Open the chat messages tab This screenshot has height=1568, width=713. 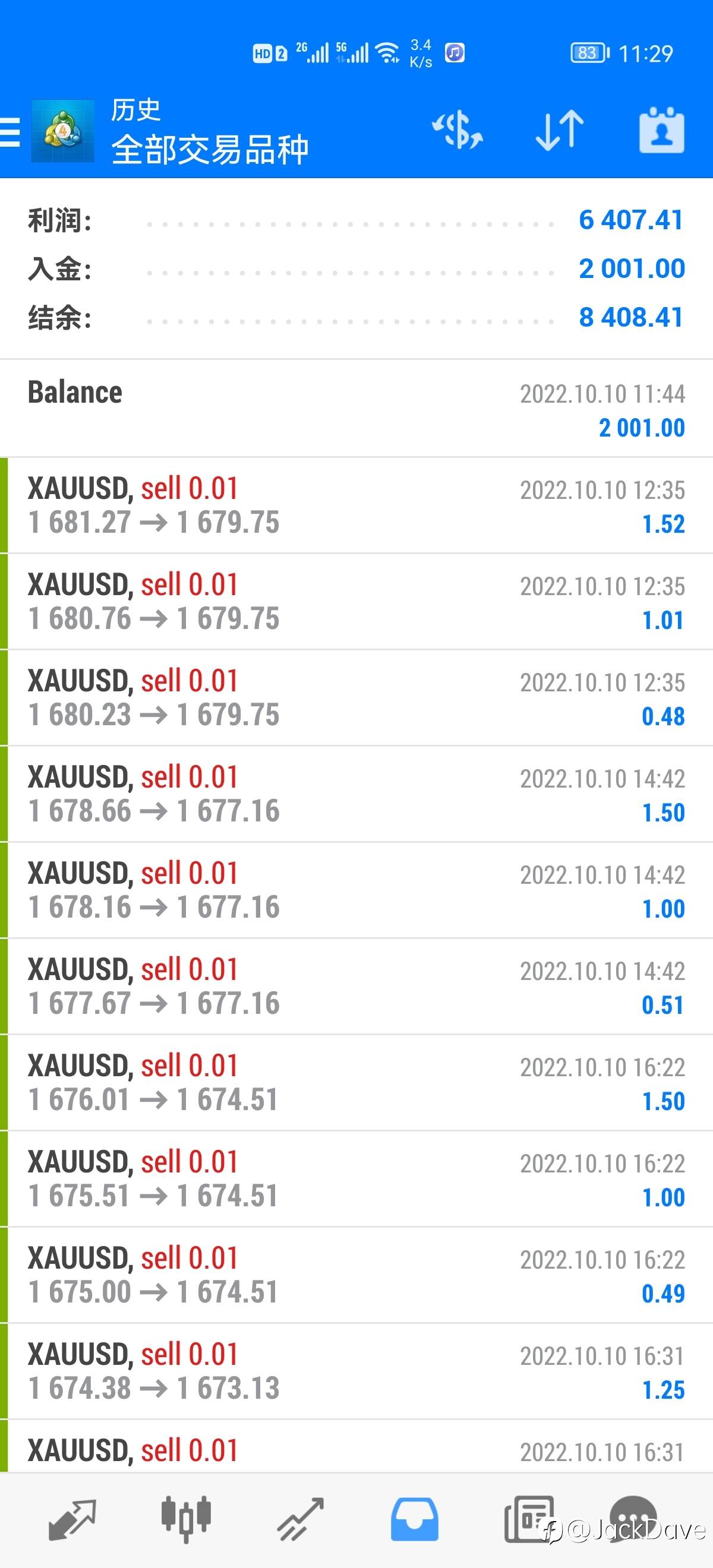633,1519
